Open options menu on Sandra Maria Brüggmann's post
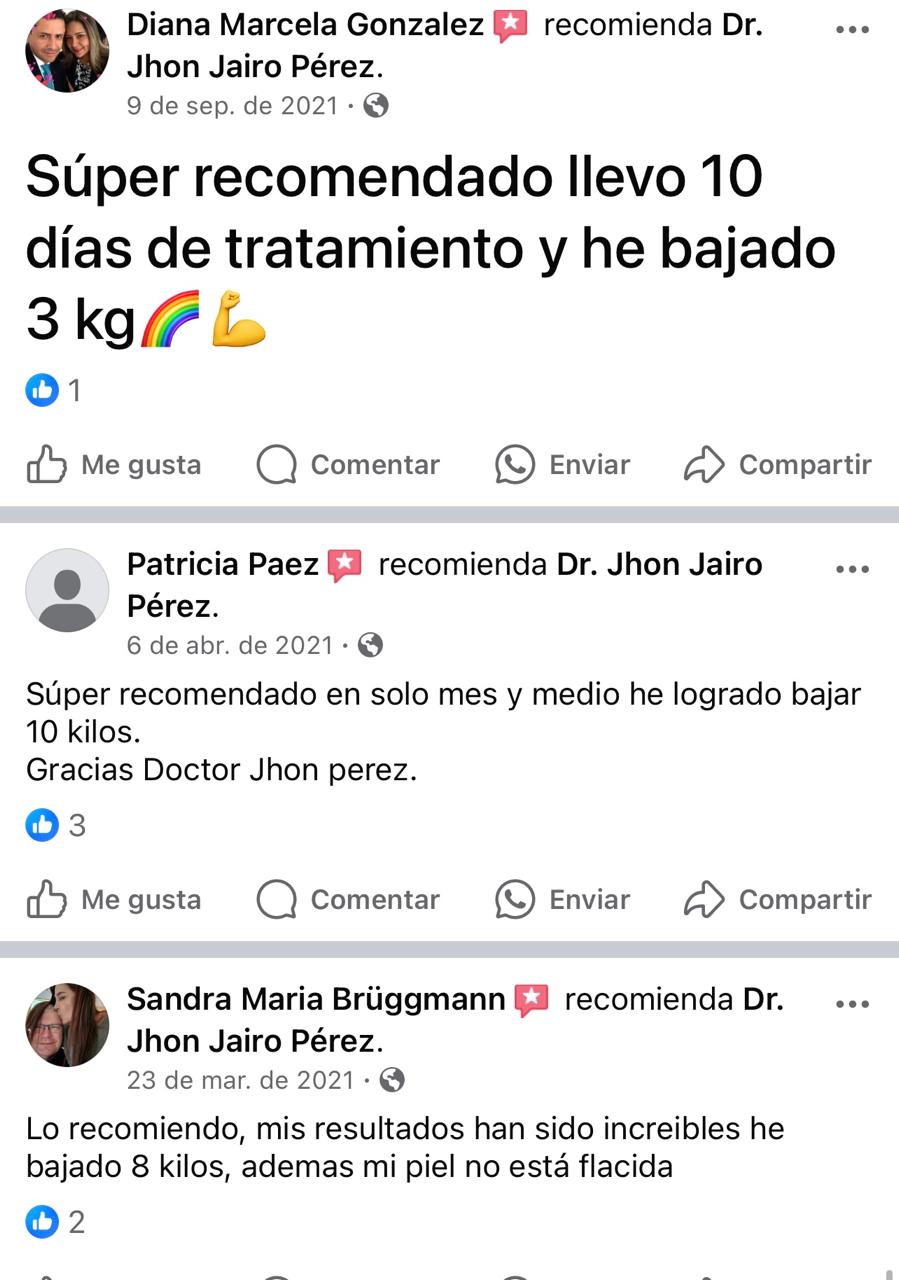 click(x=851, y=1004)
